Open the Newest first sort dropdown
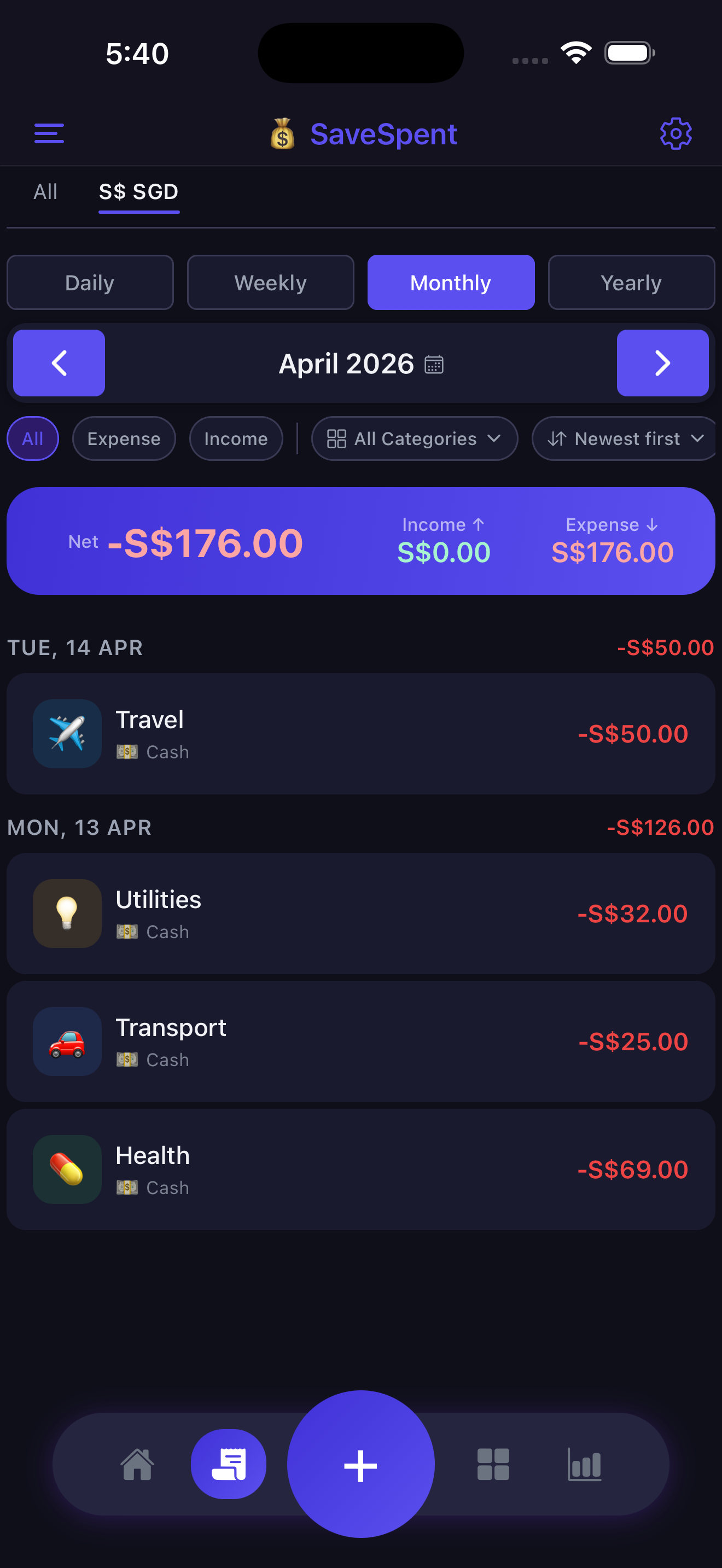Image resolution: width=722 pixels, height=1568 pixels. pyautogui.click(x=624, y=438)
